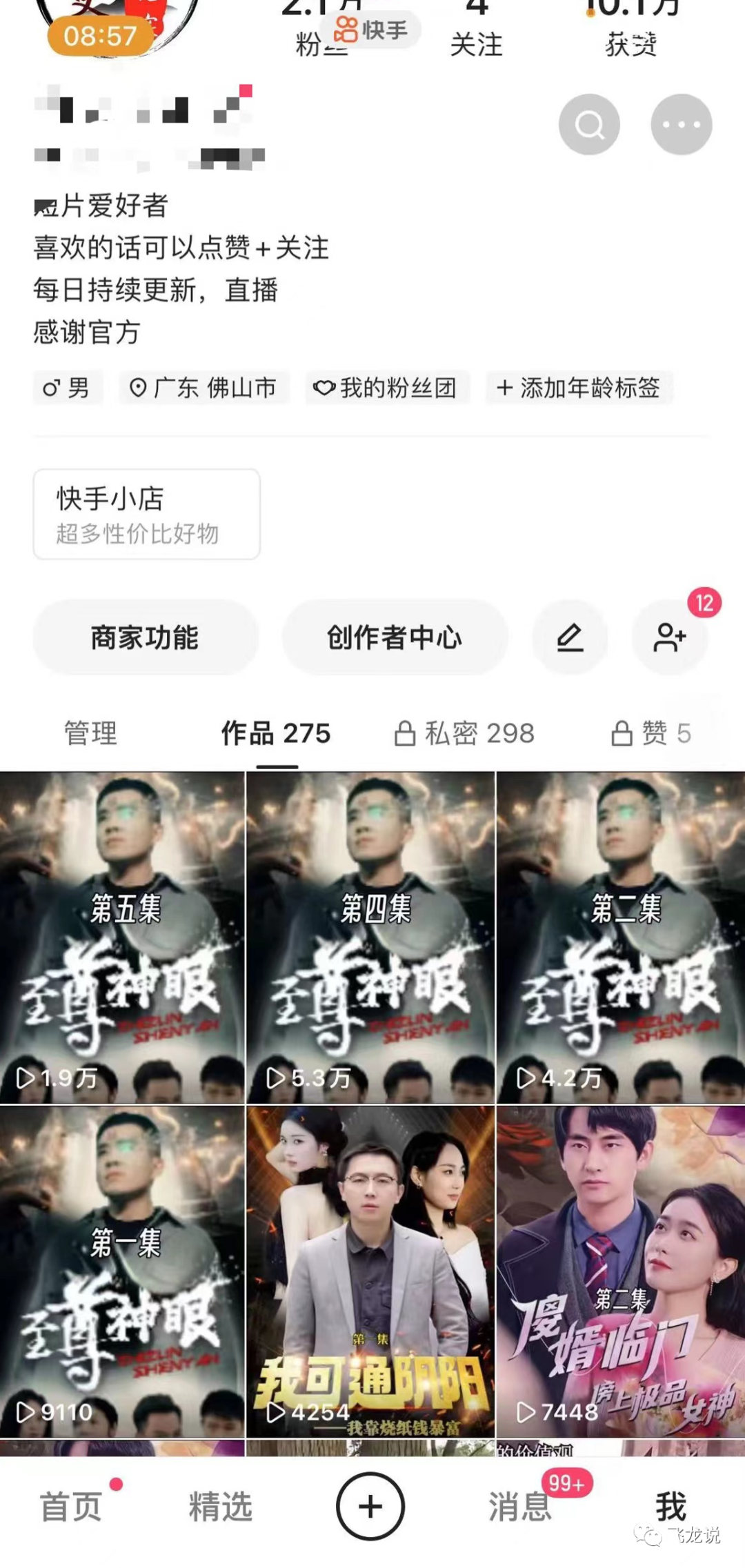This screenshot has height=1568, width=745.
Task: Switch to 赞 5 tab
Action: click(x=650, y=733)
